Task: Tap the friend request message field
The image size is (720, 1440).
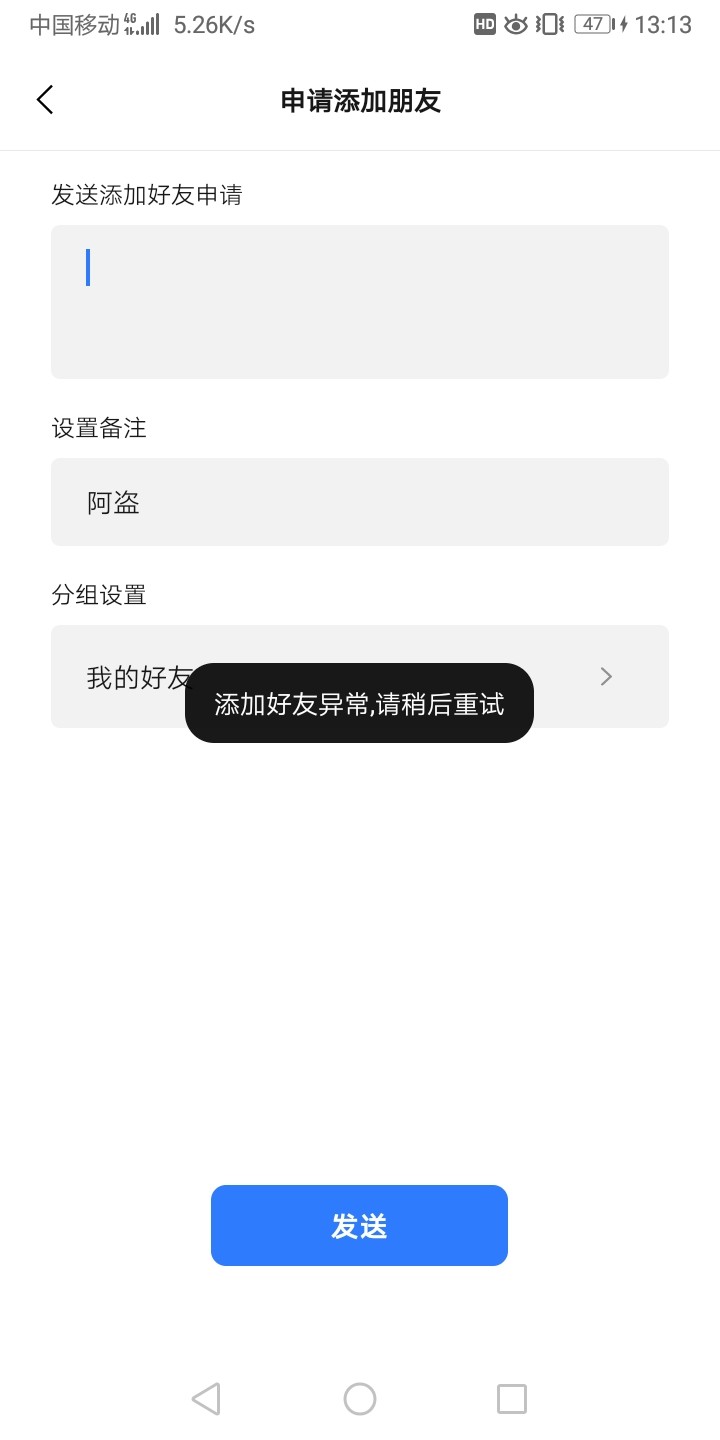Action: (360, 302)
